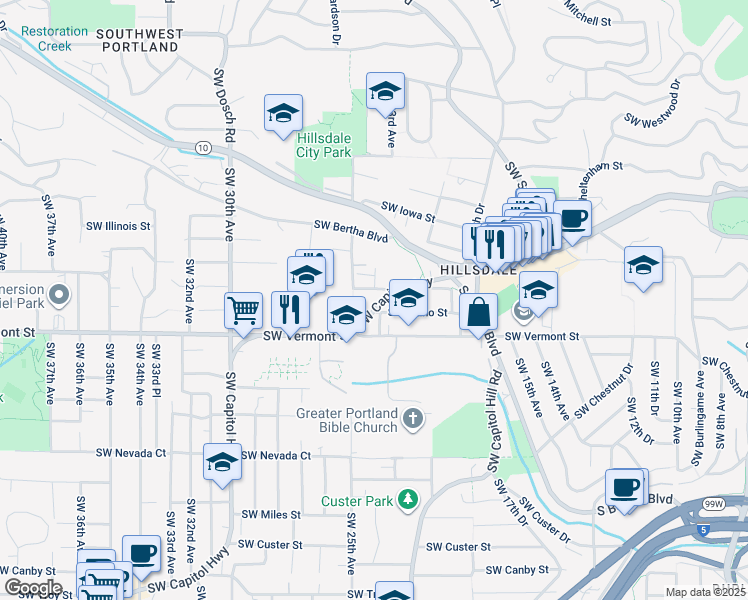Open the coffee cup marker on Barbur Blvd
The width and height of the screenshot is (748, 600).
pyautogui.click(x=626, y=488)
